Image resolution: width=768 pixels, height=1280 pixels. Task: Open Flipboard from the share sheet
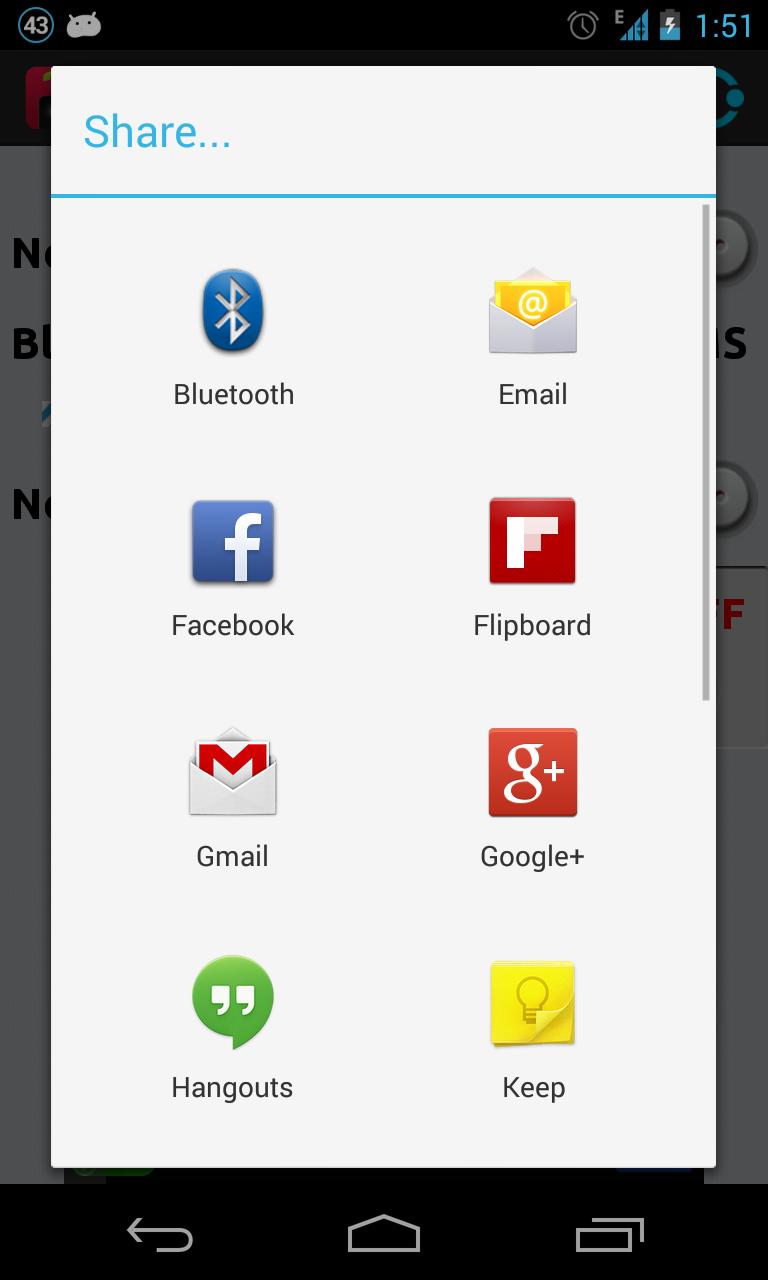[x=532, y=541]
